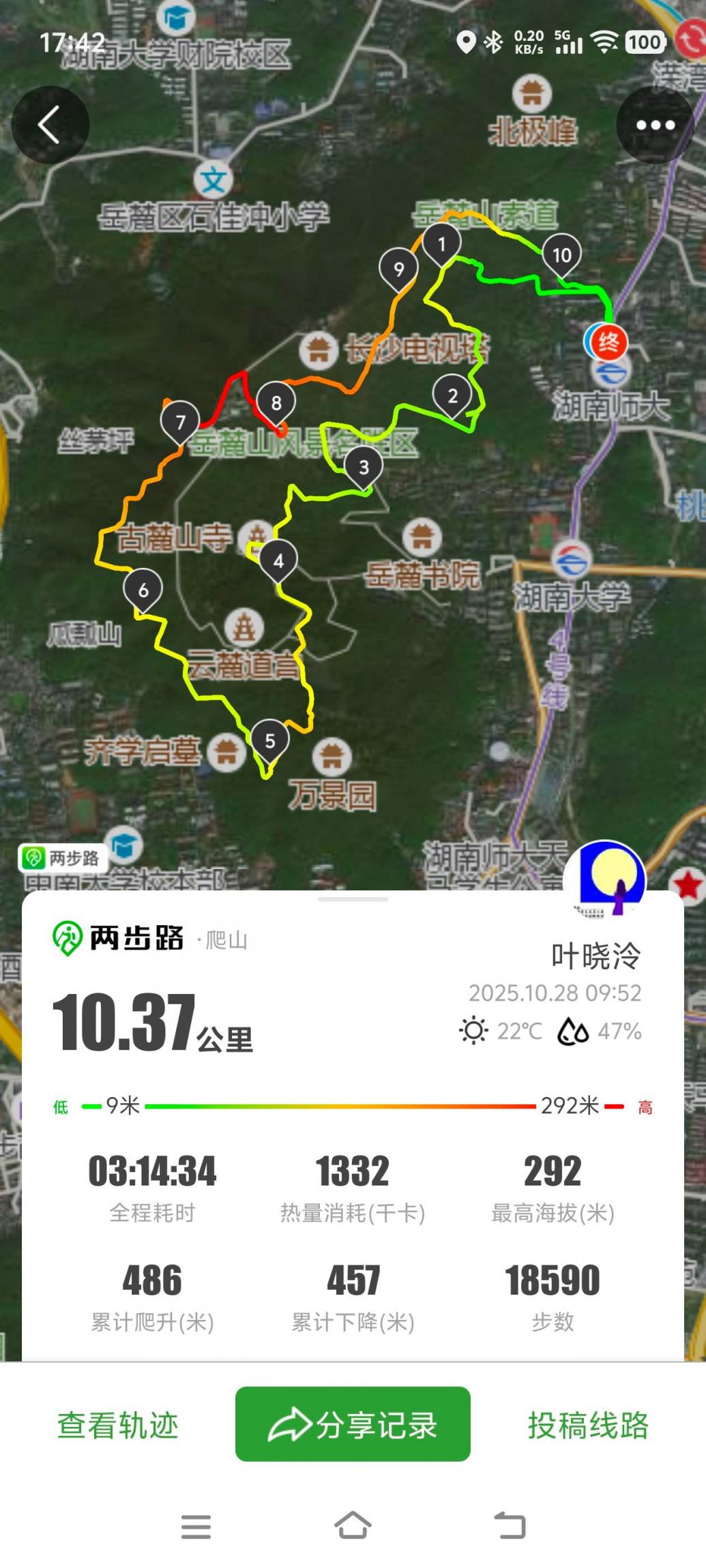Tap 投稿线路 to submit the route
This screenshot has height=1568, width=706.
click(588, 1425)
